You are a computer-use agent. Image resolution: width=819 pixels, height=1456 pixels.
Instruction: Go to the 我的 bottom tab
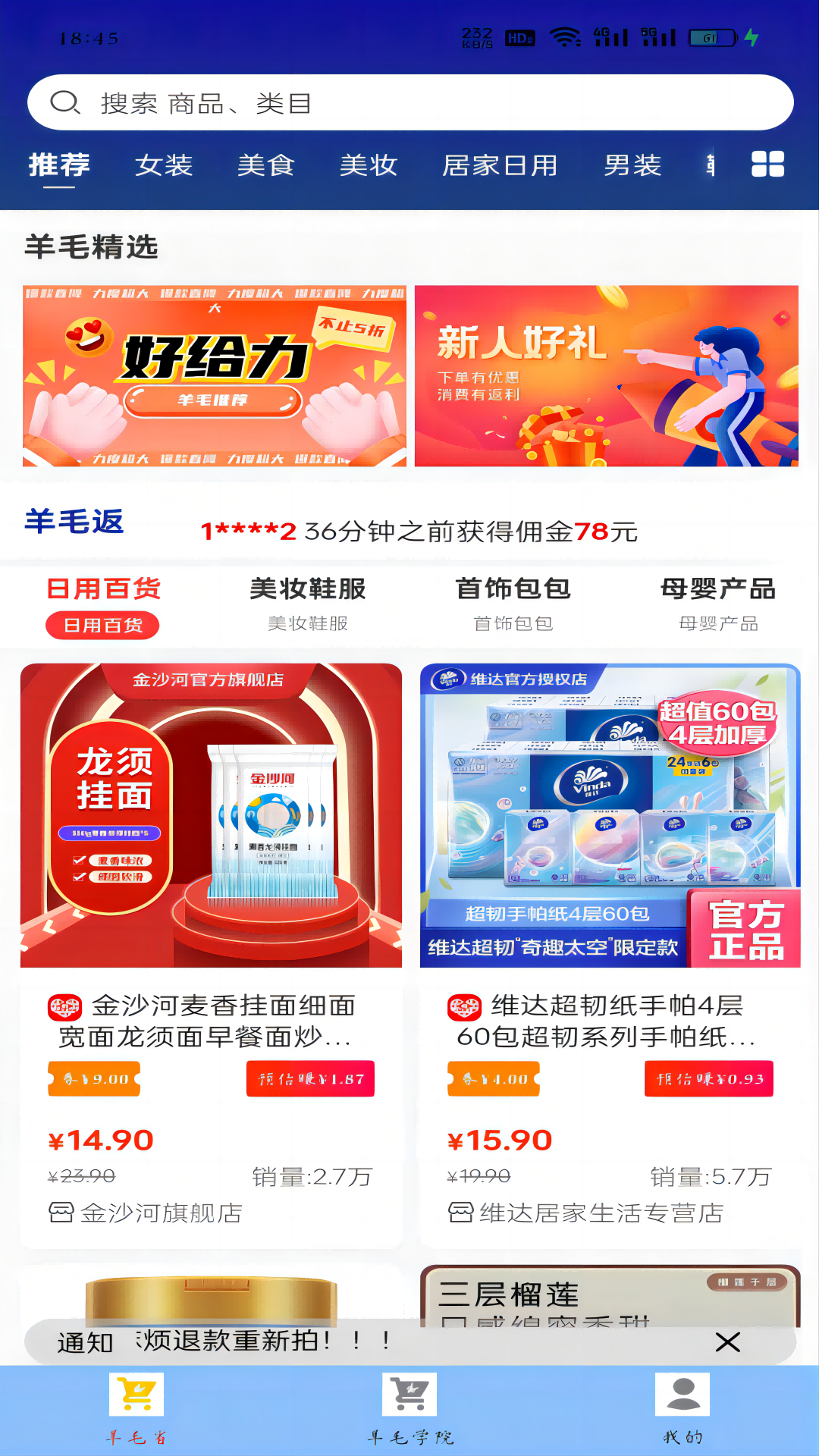point(682,1409)
